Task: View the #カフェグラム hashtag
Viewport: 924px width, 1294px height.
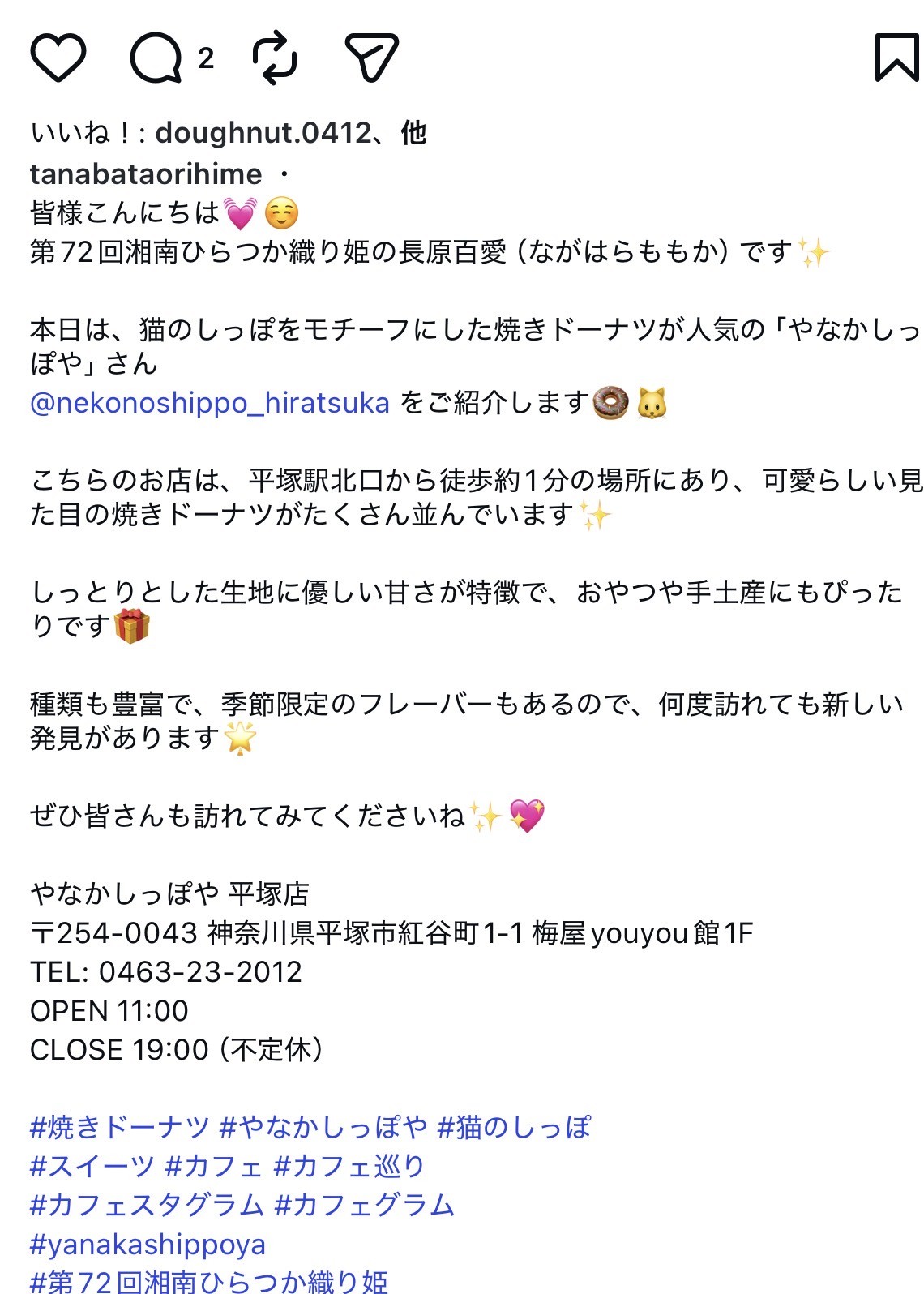Action: pyautogui.click(x=365, y=1205)
